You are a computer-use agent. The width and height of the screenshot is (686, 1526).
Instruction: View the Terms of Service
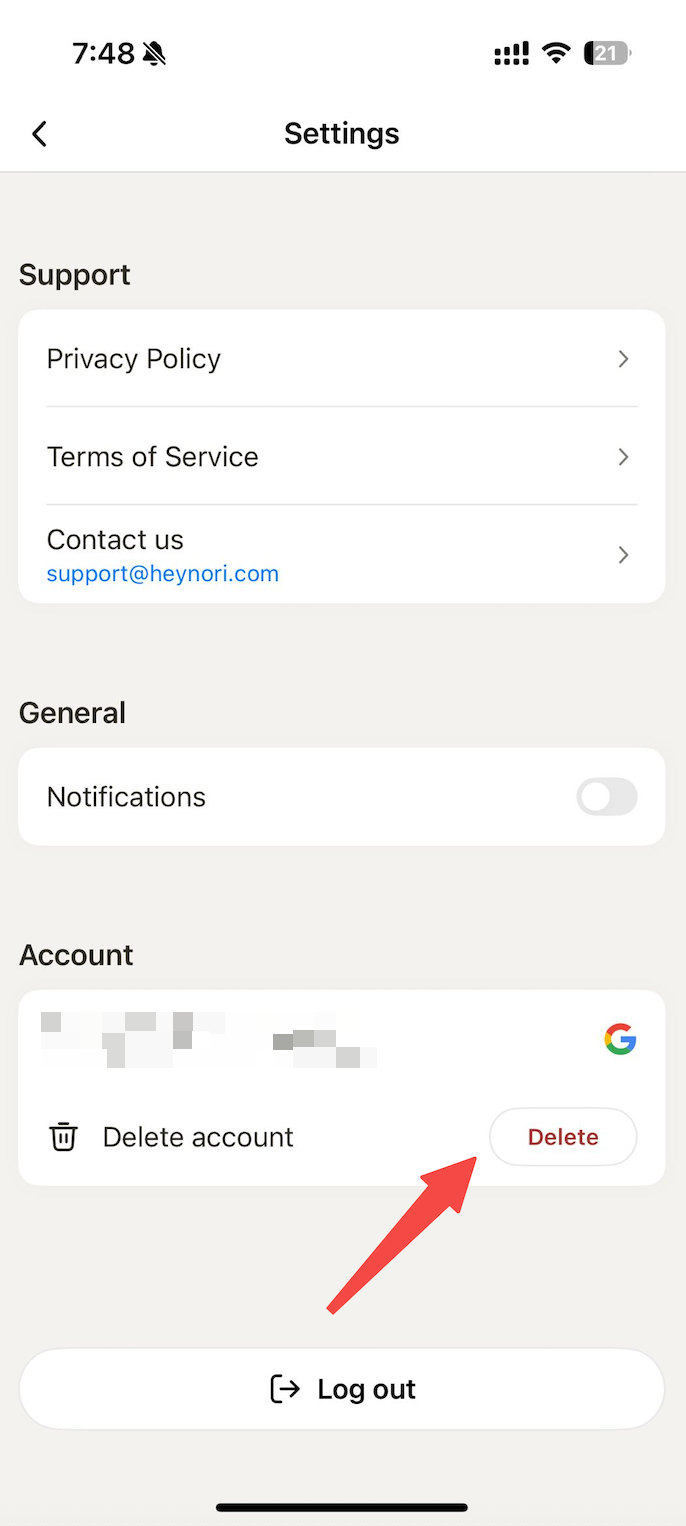click(341, 457)
